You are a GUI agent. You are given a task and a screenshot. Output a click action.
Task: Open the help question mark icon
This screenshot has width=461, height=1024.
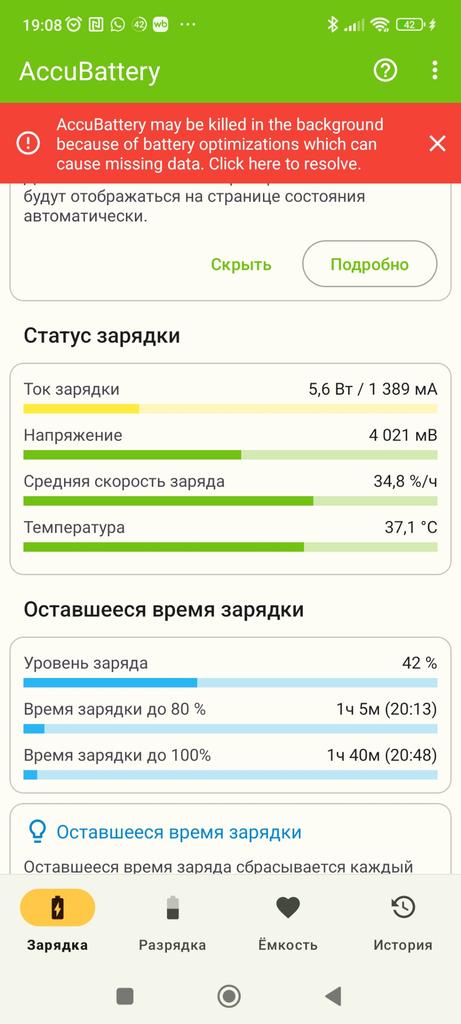click(385, 70)
